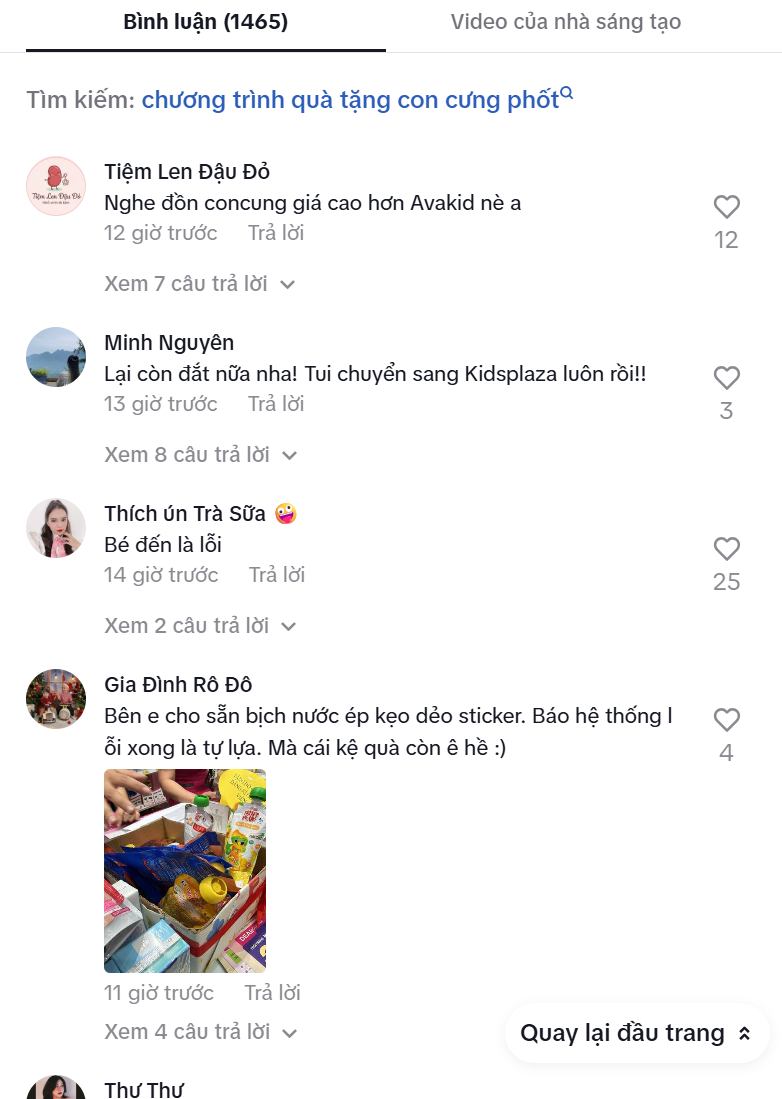This screenshot has width=782, height=1099.
Task: Toggle like on Gia Đình Rô Đô's comment
Action: click(727, 719)
